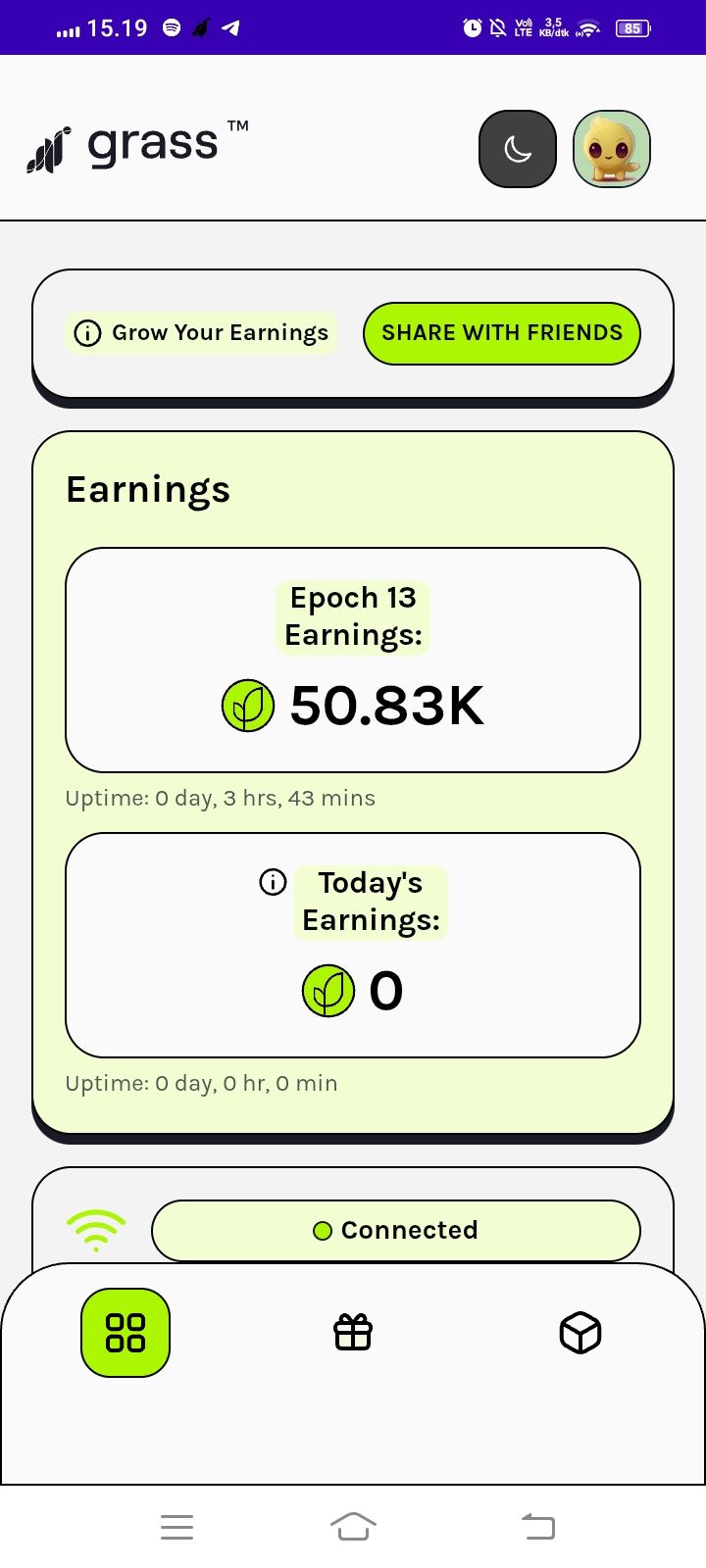The width and height of the screenshot is (706, 1568).
Task: Go back using the system back button
Action: pos(537,1526)
